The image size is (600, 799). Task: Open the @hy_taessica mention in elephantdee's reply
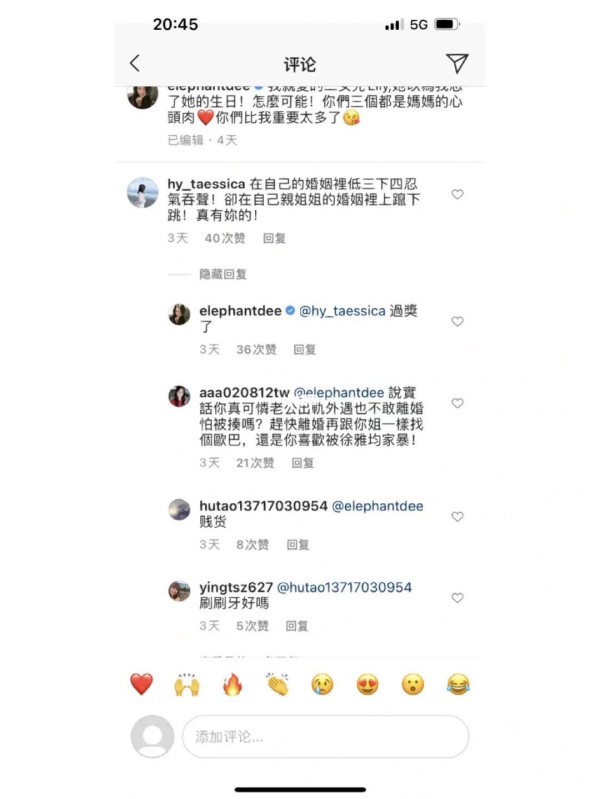click(x=343, y=311)
